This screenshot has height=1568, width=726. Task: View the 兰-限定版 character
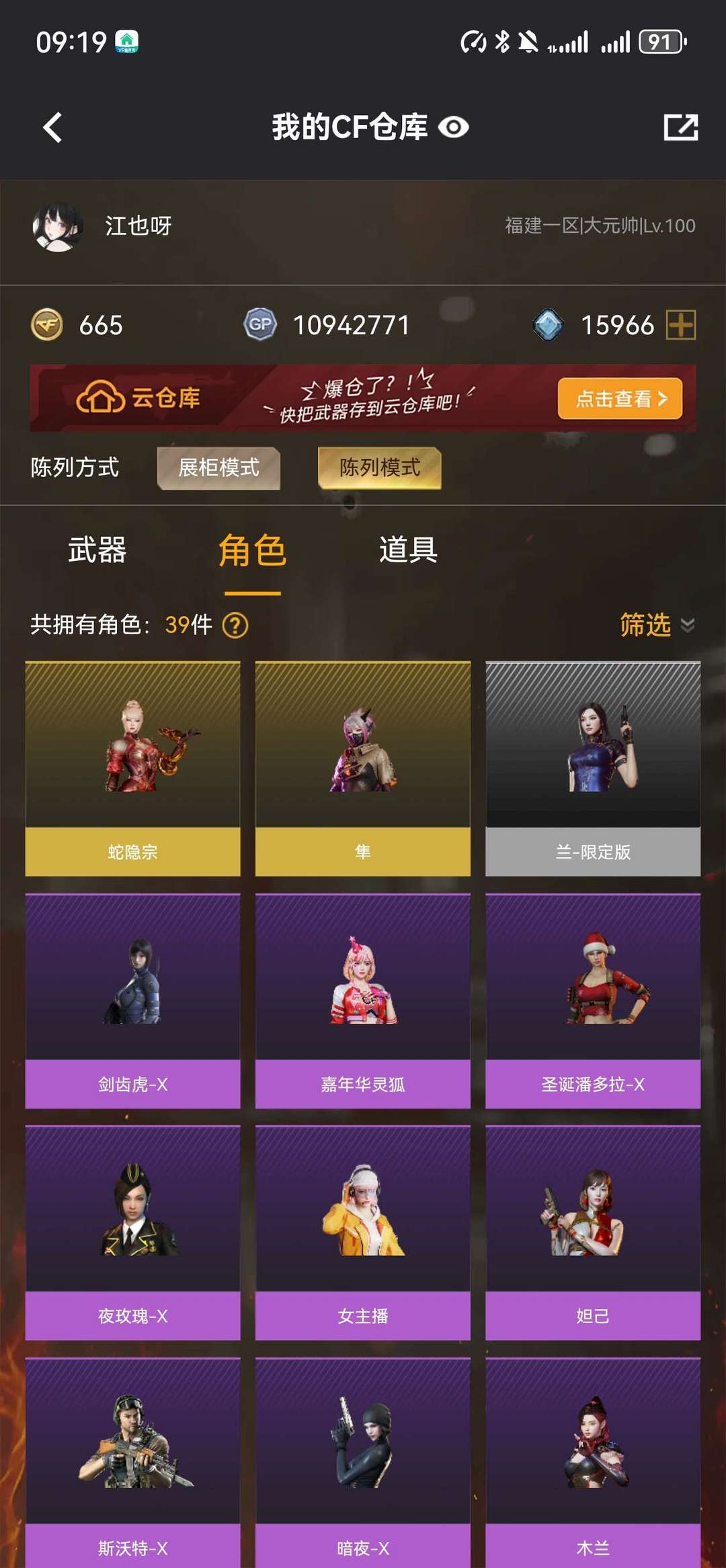click(593, 768)
